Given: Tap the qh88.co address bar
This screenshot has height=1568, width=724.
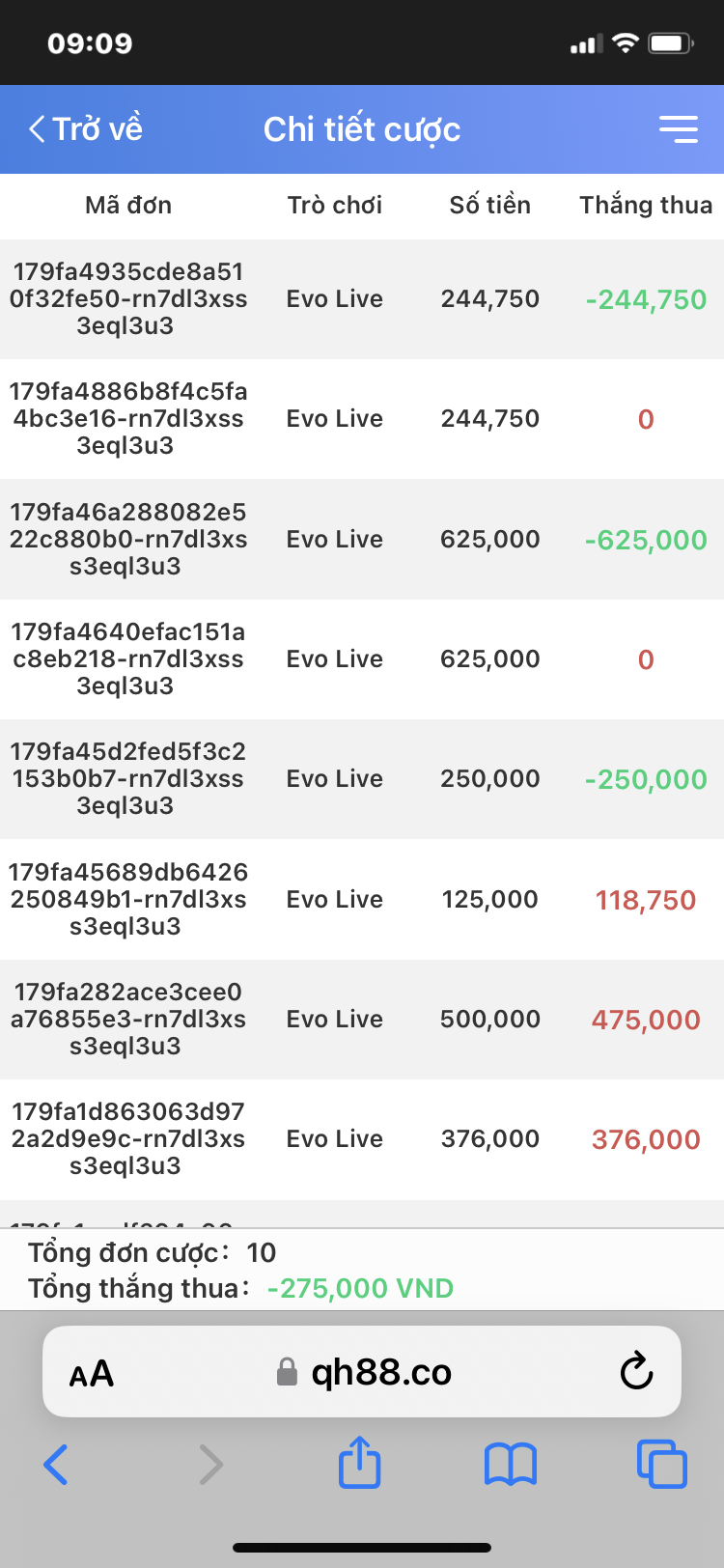Looking at the screenshot, I should pos(365,1372).
